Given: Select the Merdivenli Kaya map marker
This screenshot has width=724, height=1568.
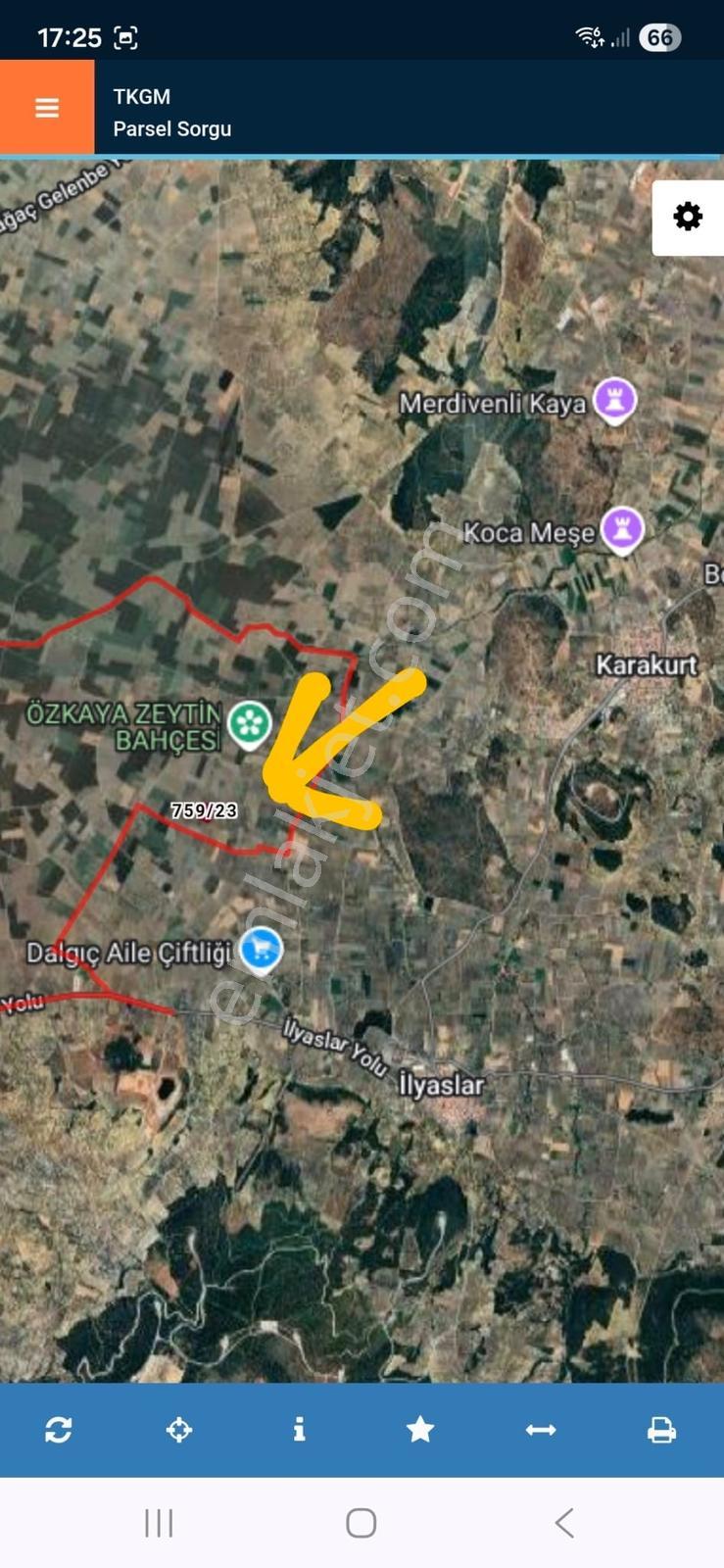Looking at the screenshot, I should pyautogui.click(x=615, y=401).
